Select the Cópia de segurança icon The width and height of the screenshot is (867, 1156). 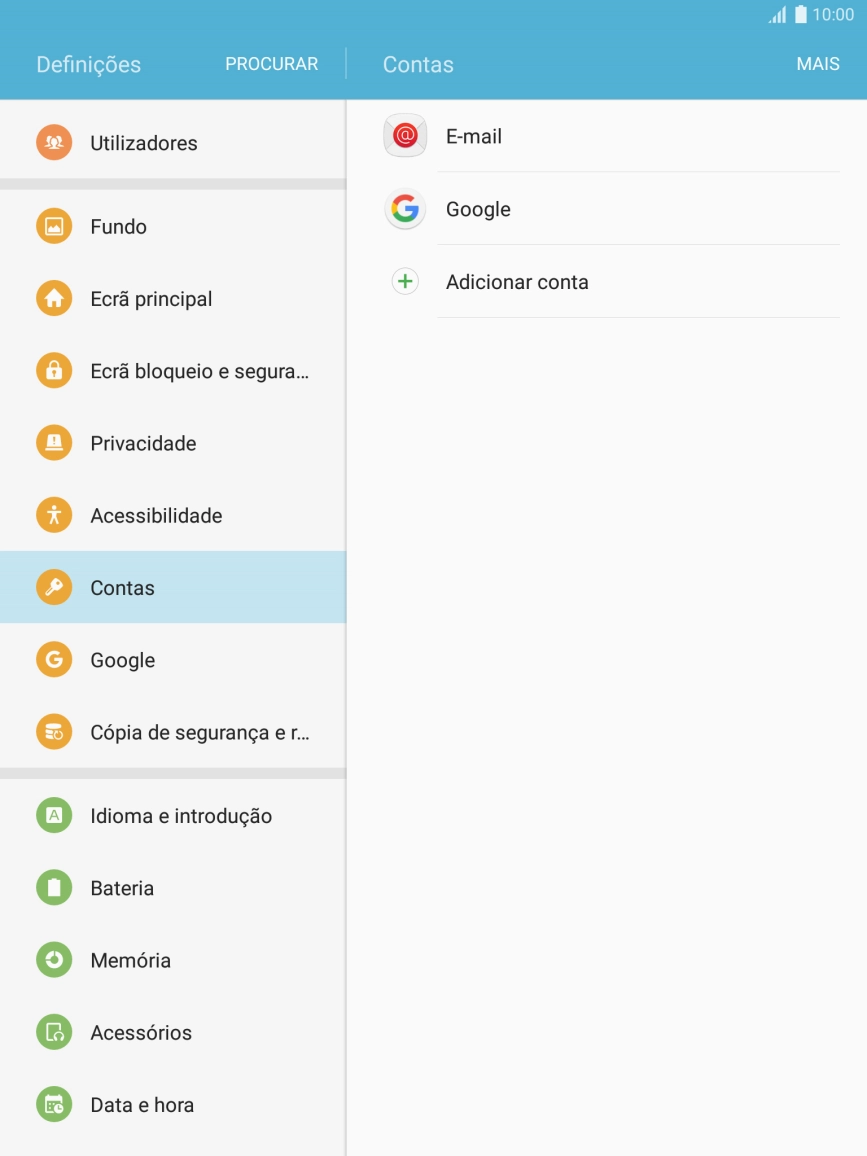pyautogui.click(x=53, y=731)
